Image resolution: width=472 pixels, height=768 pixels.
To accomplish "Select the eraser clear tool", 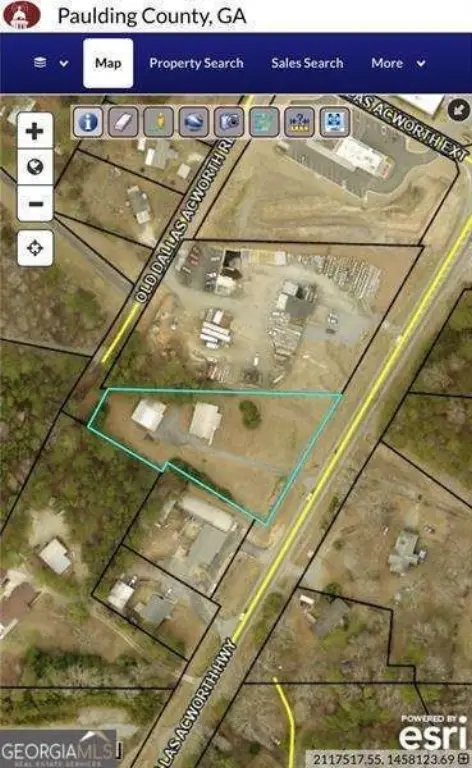I will tap(123, 122).
